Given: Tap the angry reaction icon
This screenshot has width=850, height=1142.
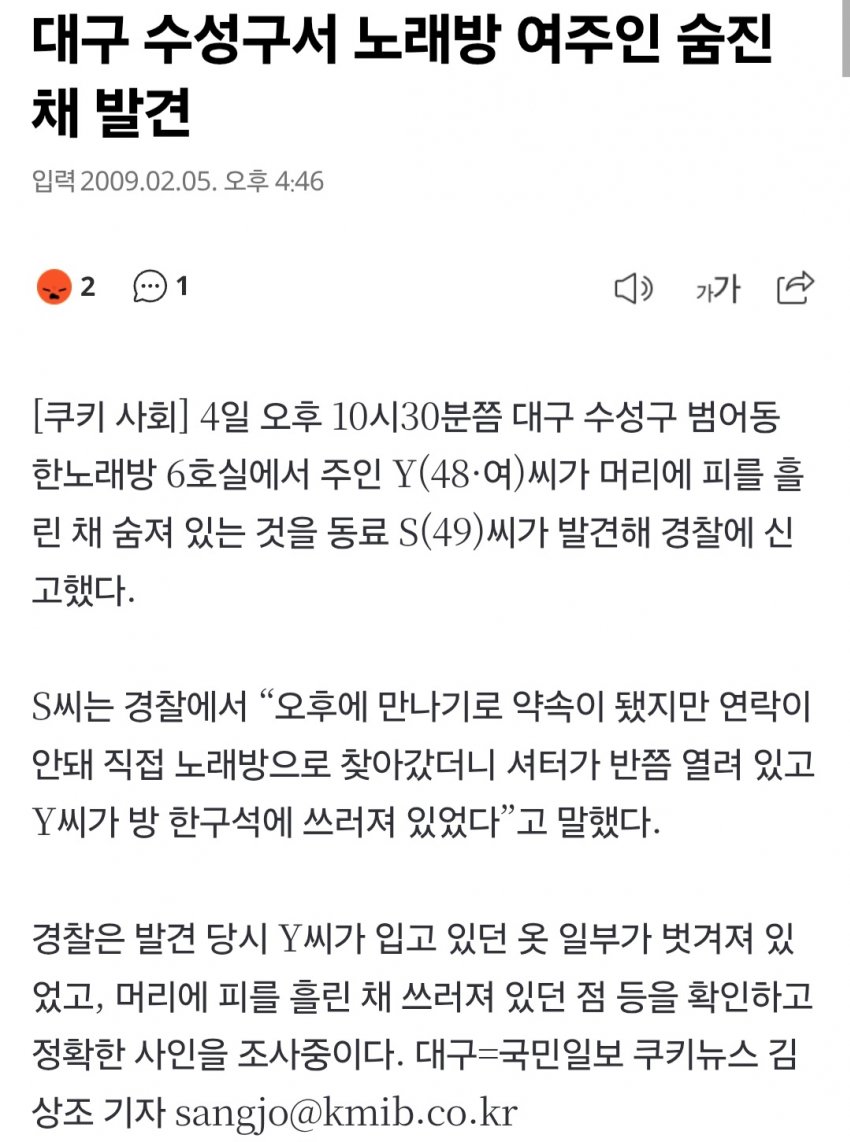Looking at the screenshot, I should (x=53, y=288).
